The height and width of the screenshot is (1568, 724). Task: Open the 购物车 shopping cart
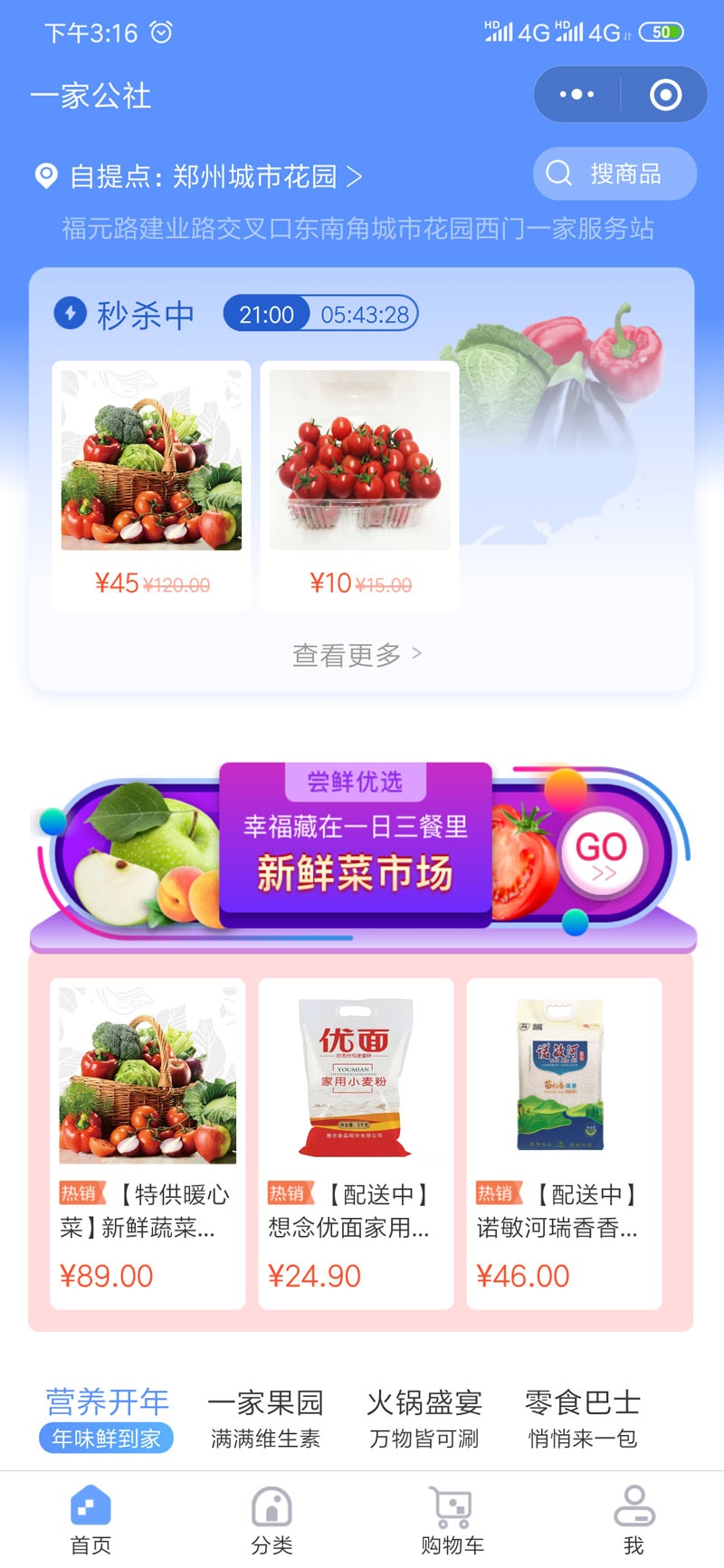[x=452, y=1520]
